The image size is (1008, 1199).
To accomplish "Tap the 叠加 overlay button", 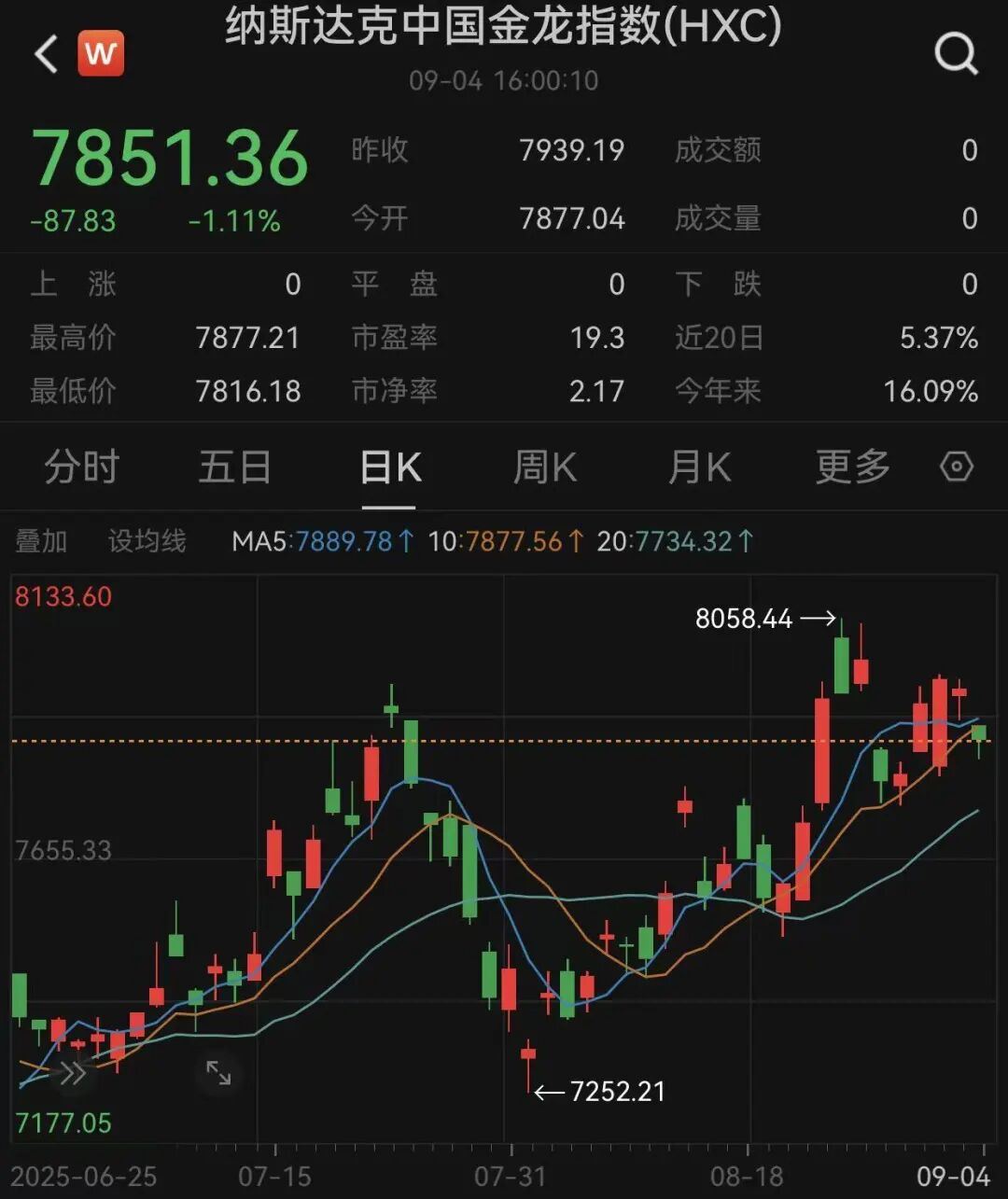I will [x=38, y=541].
